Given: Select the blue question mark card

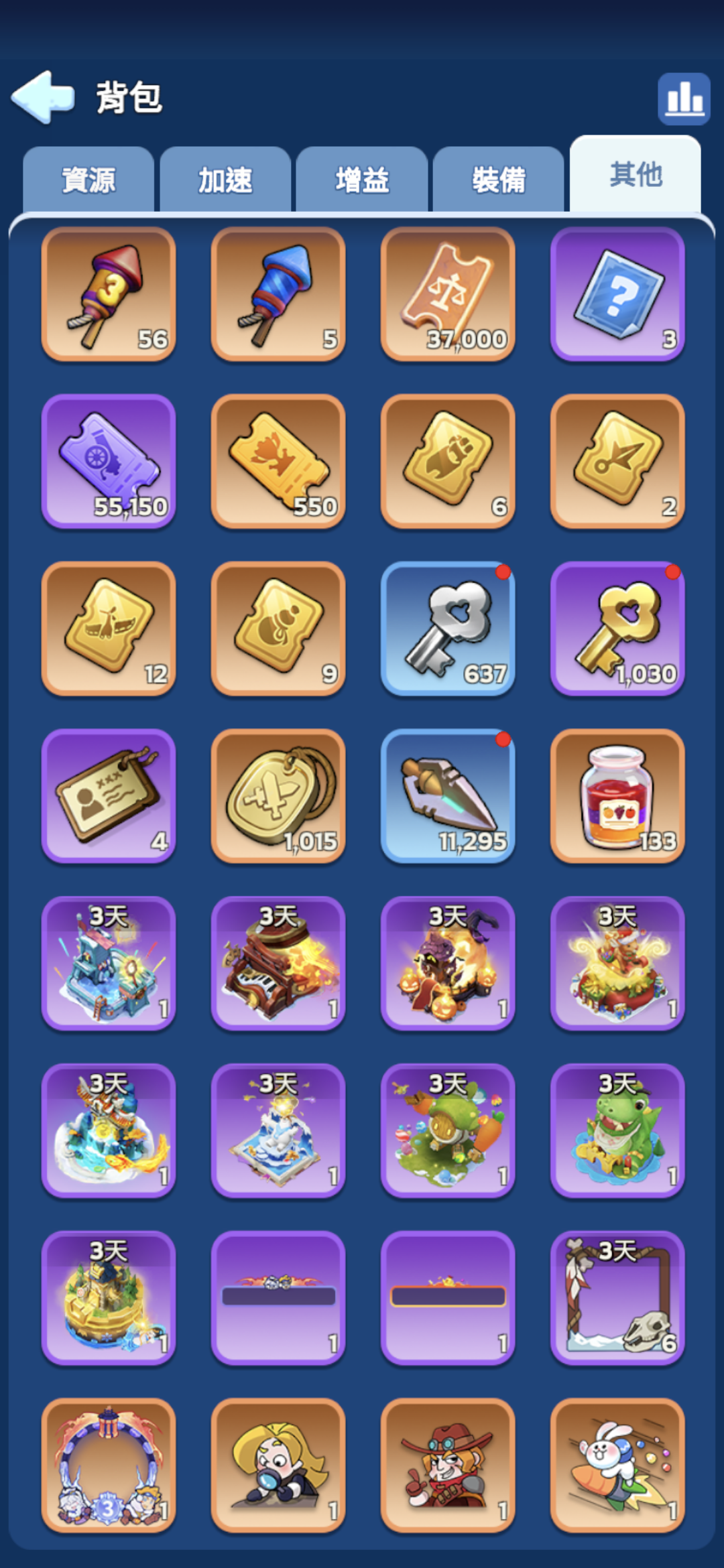Looking at the screenshot, I should tap(617, 294).
